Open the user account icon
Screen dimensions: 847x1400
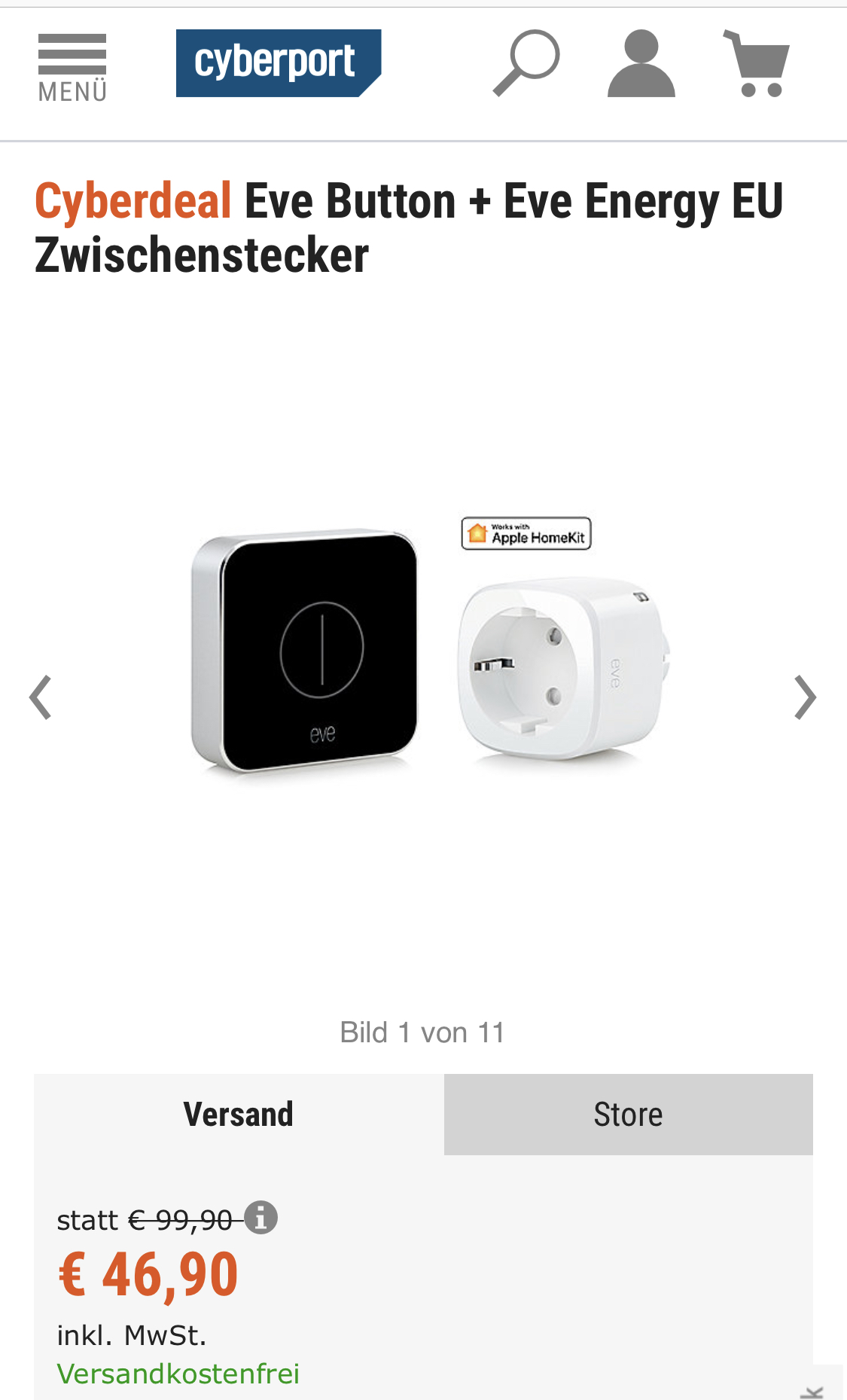pyautogui.click(x=641, y=64)
